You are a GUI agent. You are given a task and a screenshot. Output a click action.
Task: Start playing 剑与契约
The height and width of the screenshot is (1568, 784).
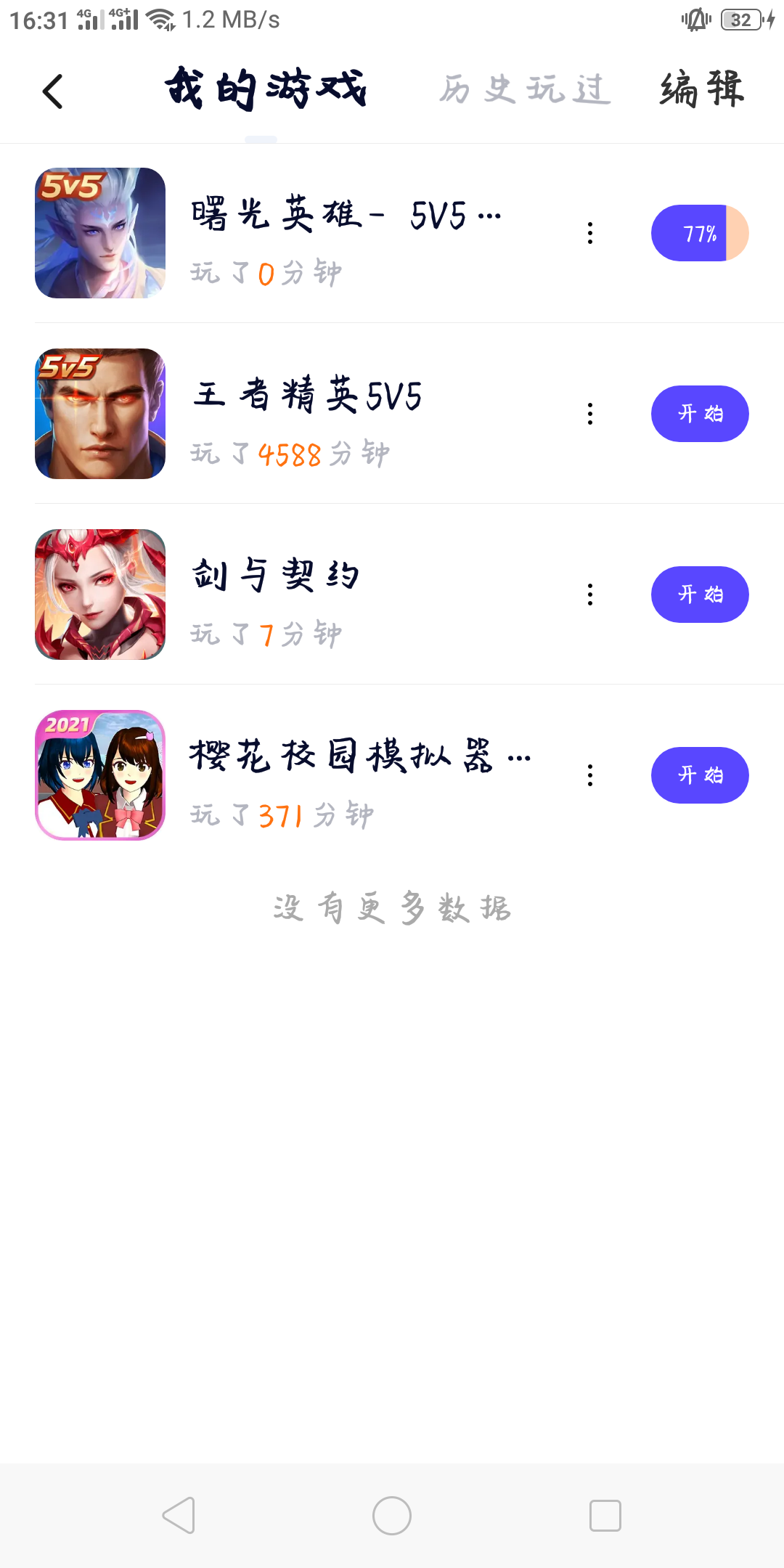(700, 595)
